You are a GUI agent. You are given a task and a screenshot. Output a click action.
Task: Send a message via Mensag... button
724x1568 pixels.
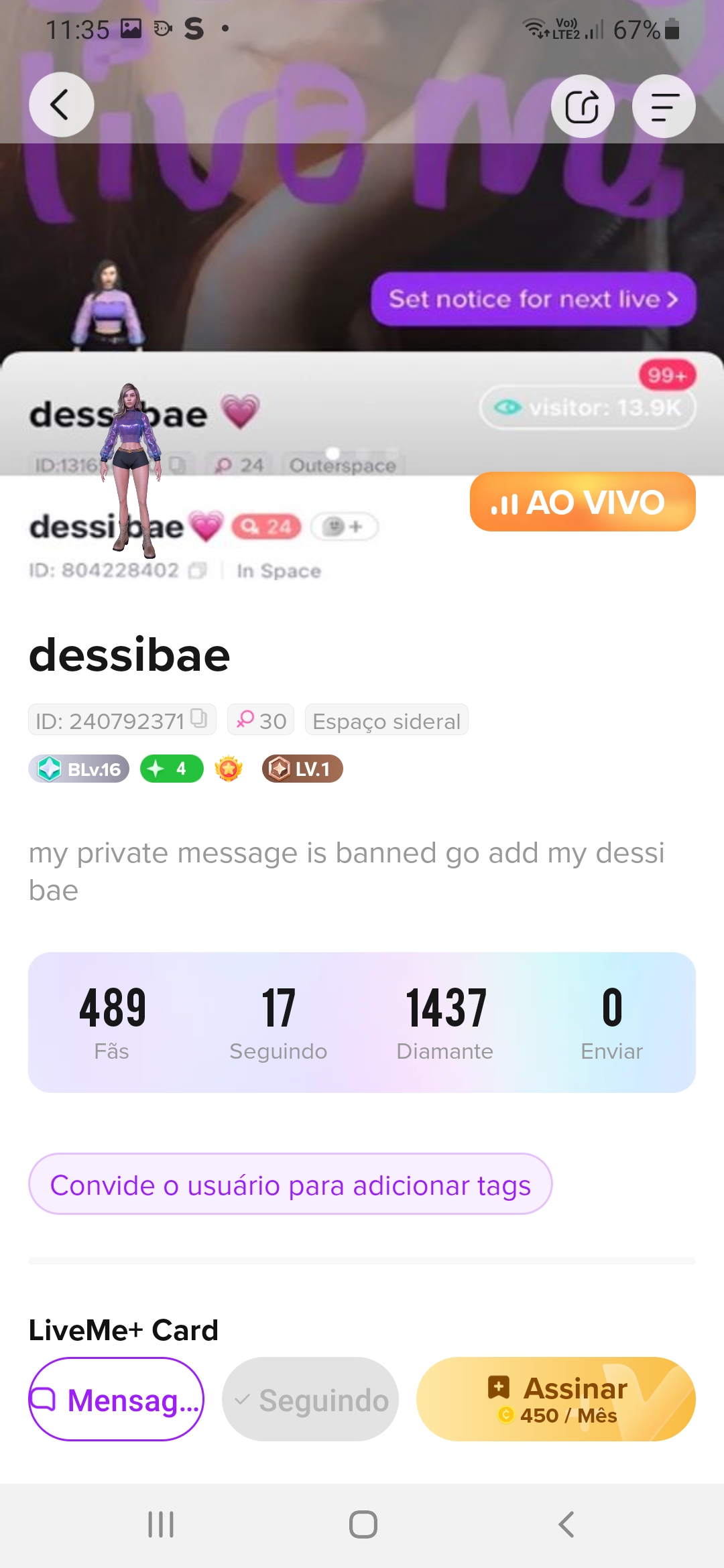pos(116,1399)
